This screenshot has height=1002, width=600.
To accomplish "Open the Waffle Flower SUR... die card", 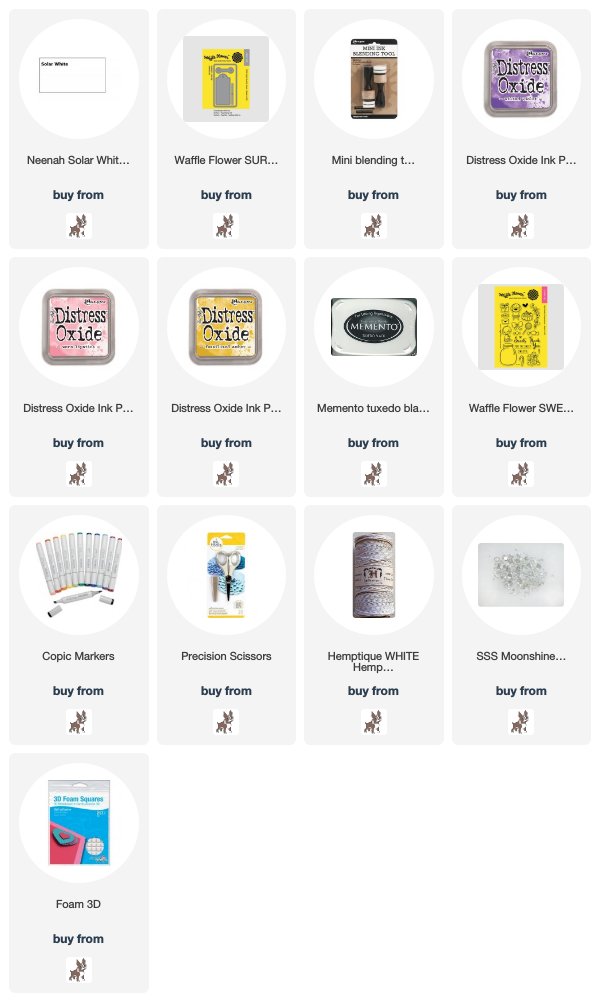I will (226, 78).
